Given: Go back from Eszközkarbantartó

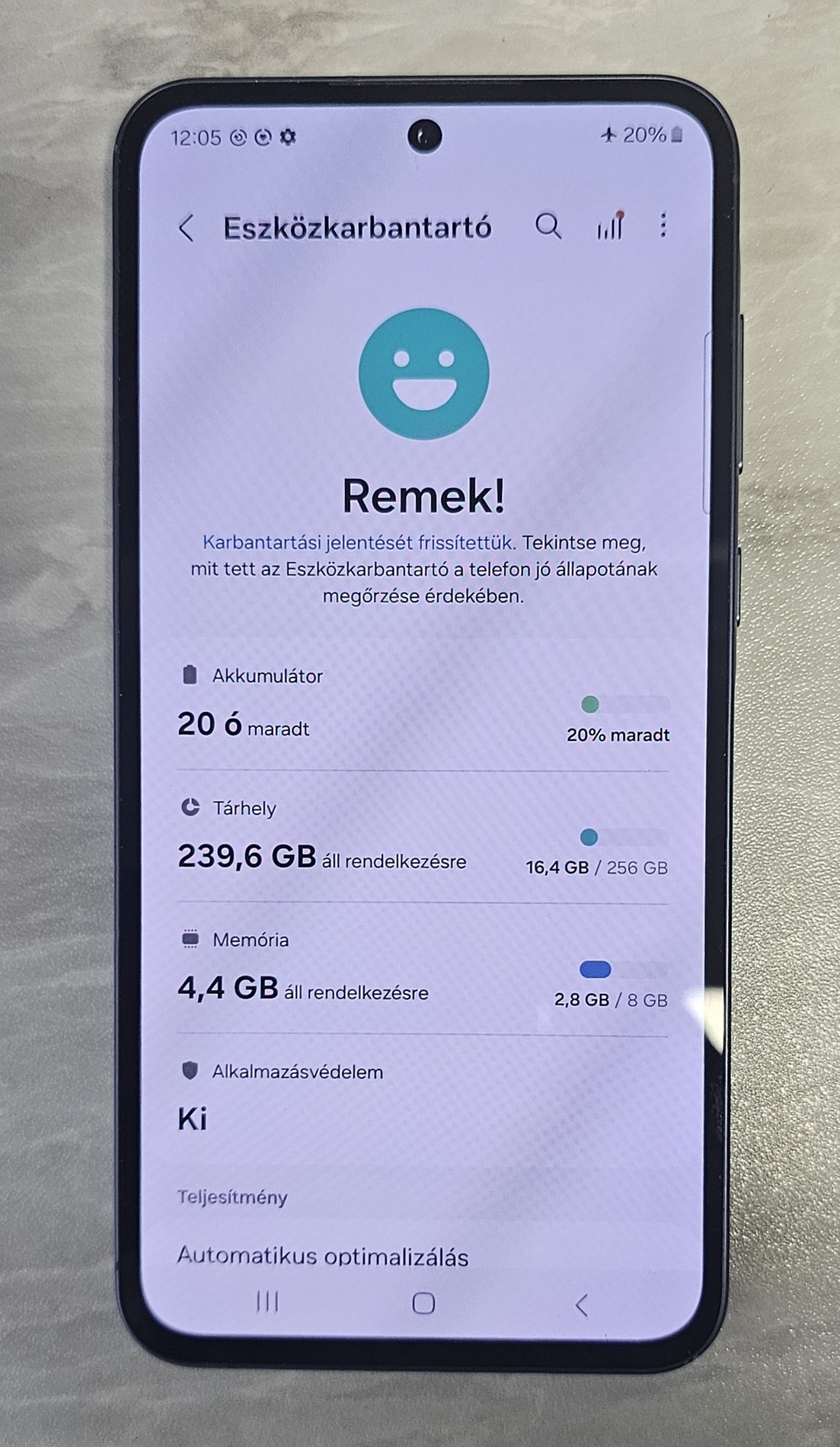Looking at the screenshot, I should click(187, 228).
